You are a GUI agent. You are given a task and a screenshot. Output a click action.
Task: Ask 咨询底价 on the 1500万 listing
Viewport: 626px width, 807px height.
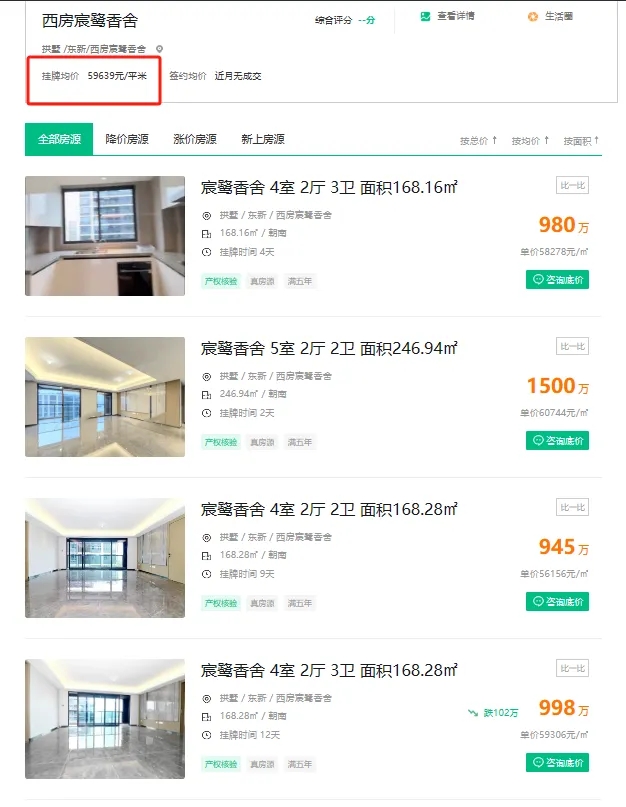[x=557, y=441]
